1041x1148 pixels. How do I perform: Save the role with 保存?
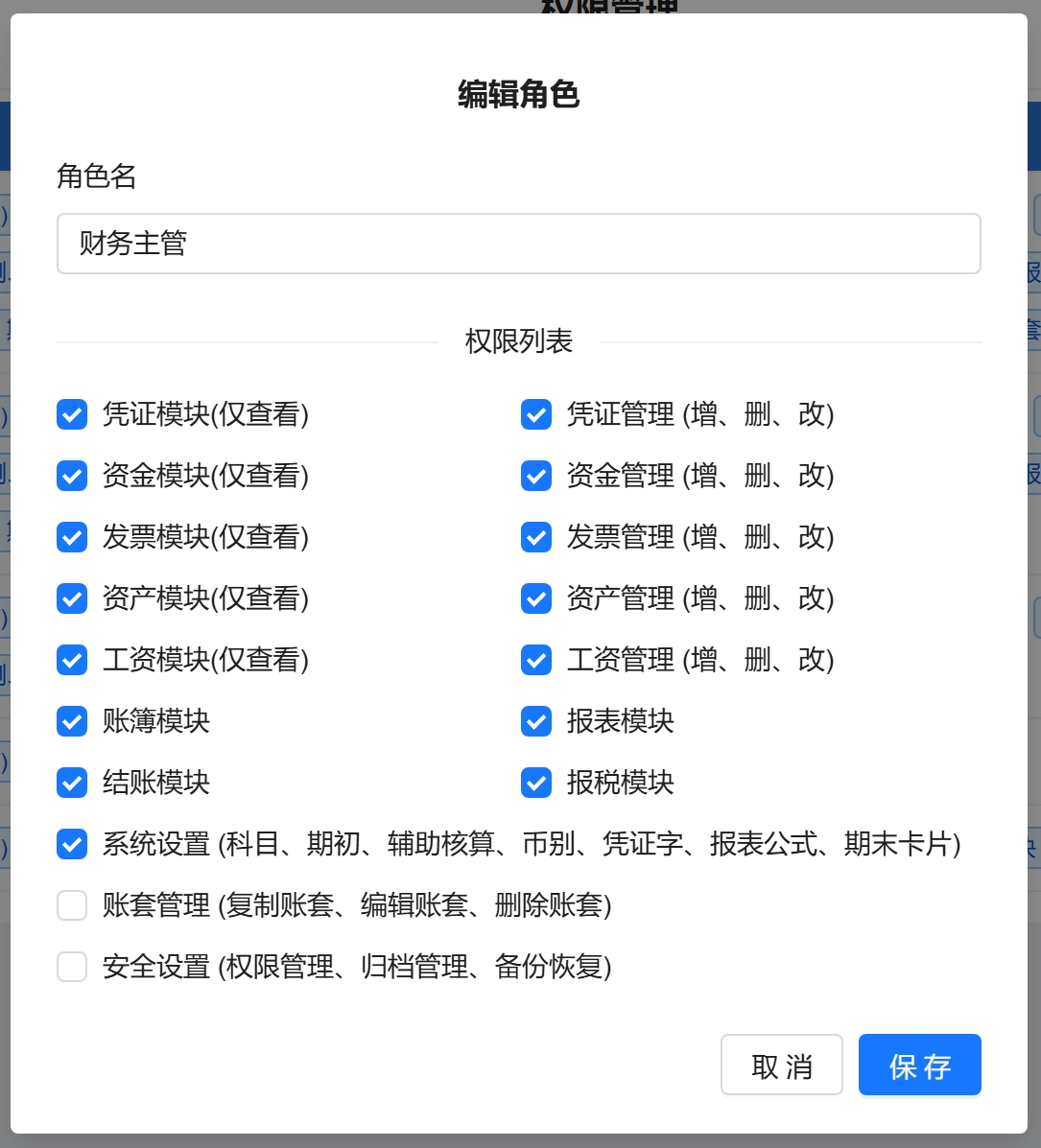point(919,1065)
